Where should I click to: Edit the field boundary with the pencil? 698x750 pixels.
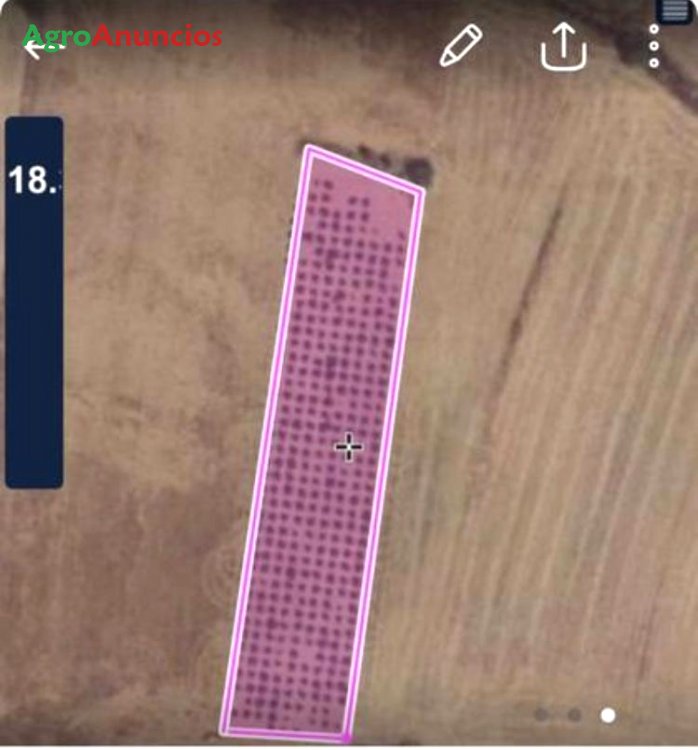click(x=460, y=46)
